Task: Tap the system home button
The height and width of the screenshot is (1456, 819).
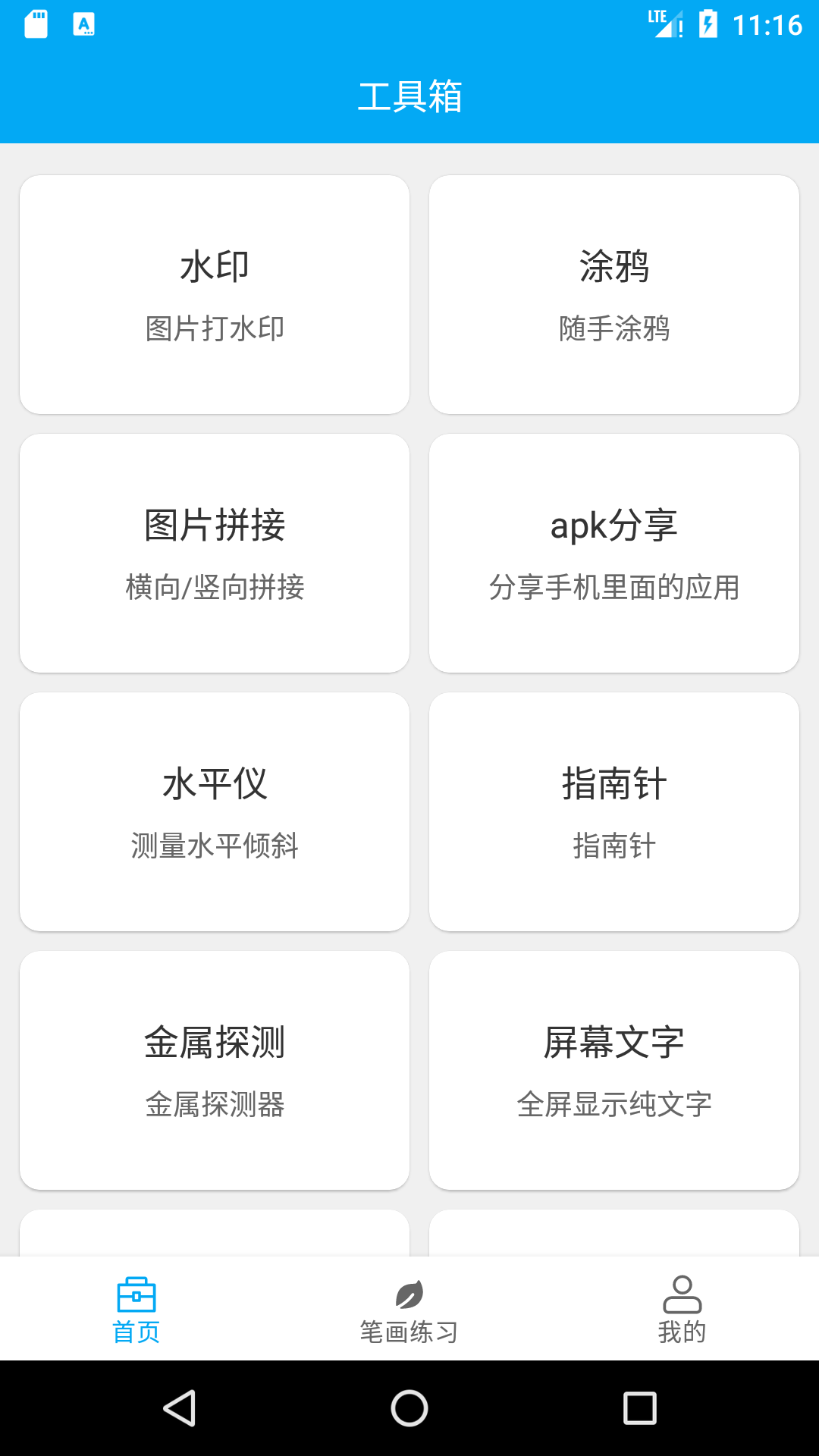Action: tap(409, 1408)
